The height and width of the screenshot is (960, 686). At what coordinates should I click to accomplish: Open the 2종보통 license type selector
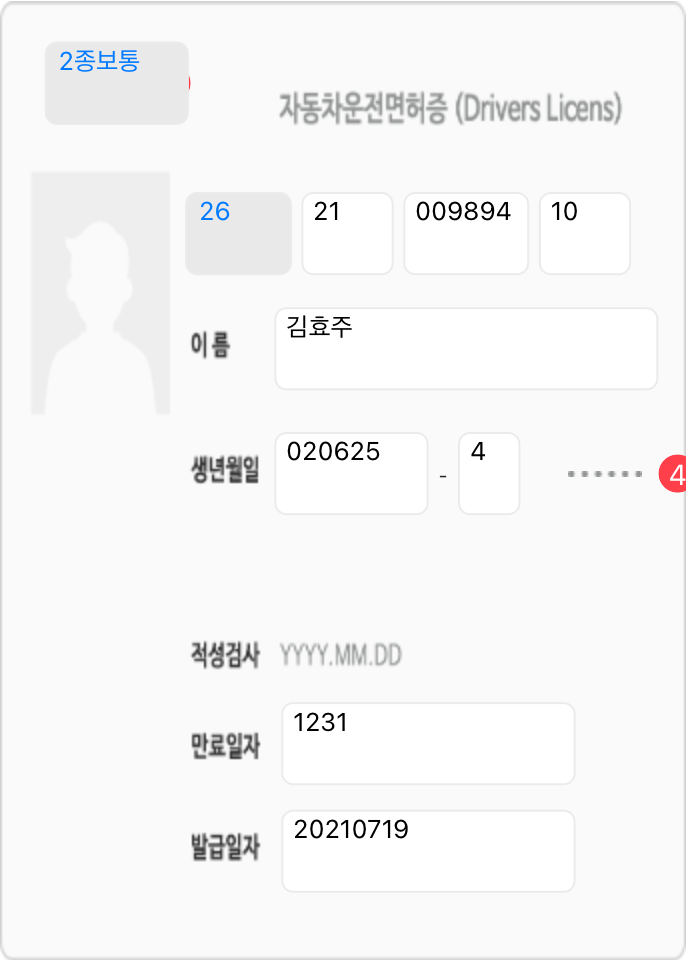[x=116, y=83]
